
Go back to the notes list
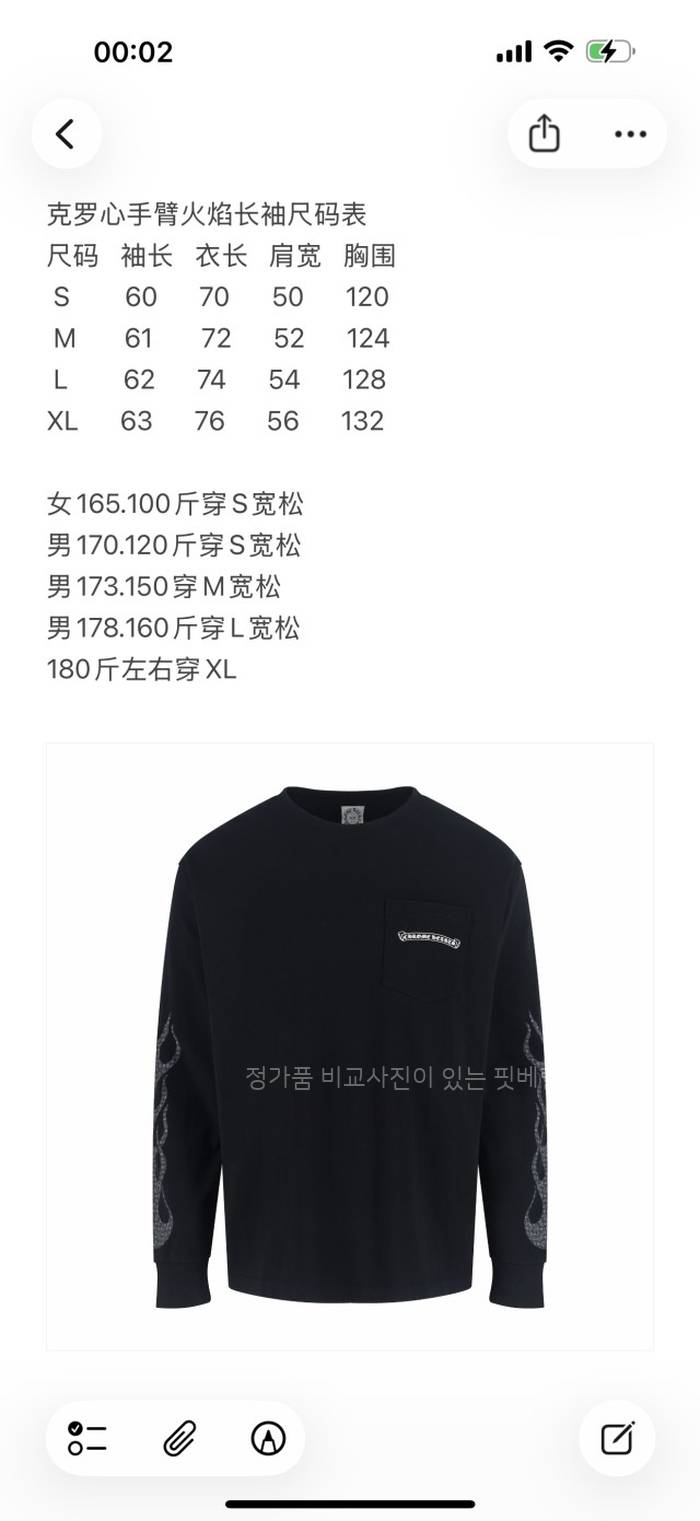[x=66, y=134]
